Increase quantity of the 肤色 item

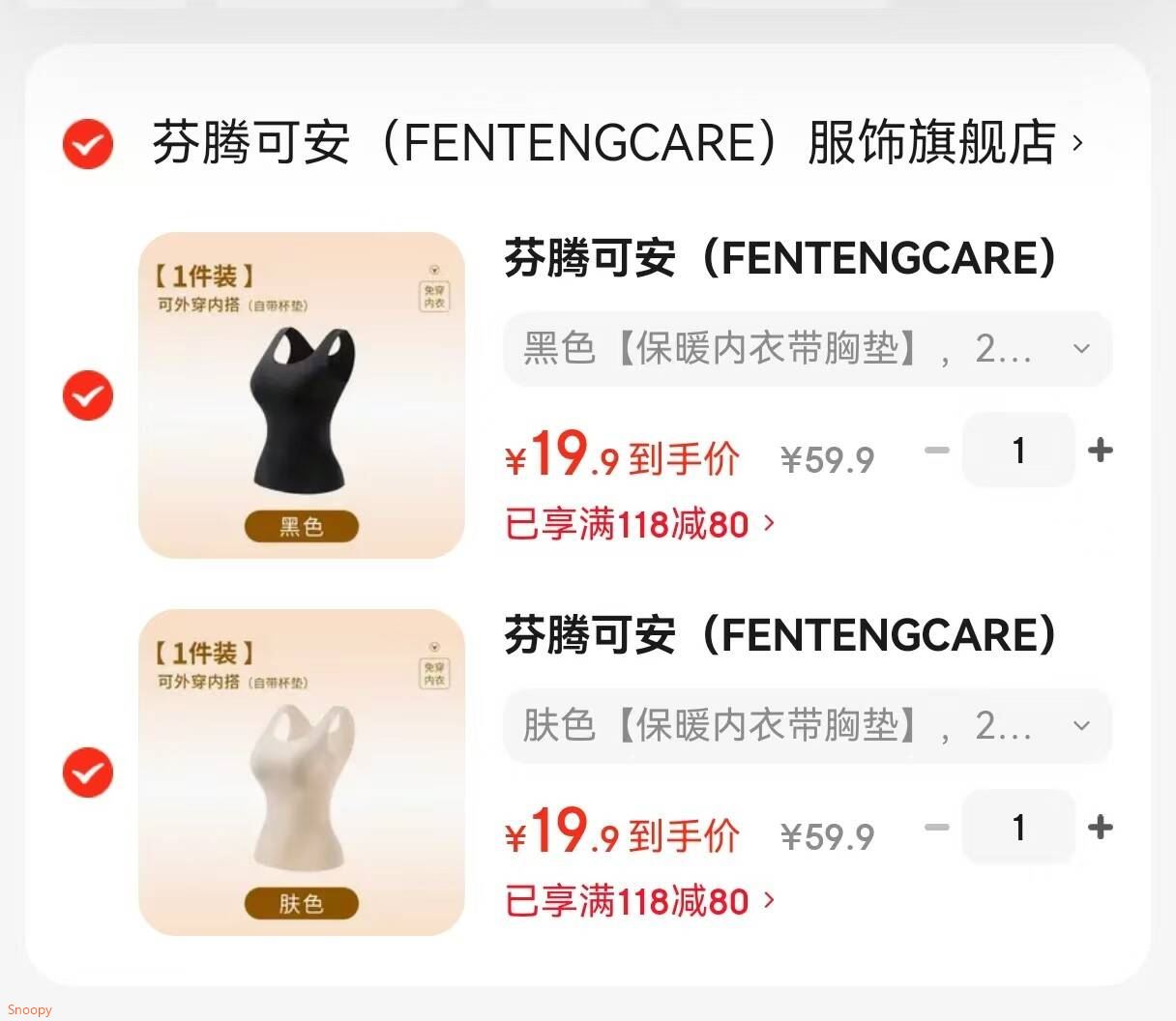click(1101, 827)
